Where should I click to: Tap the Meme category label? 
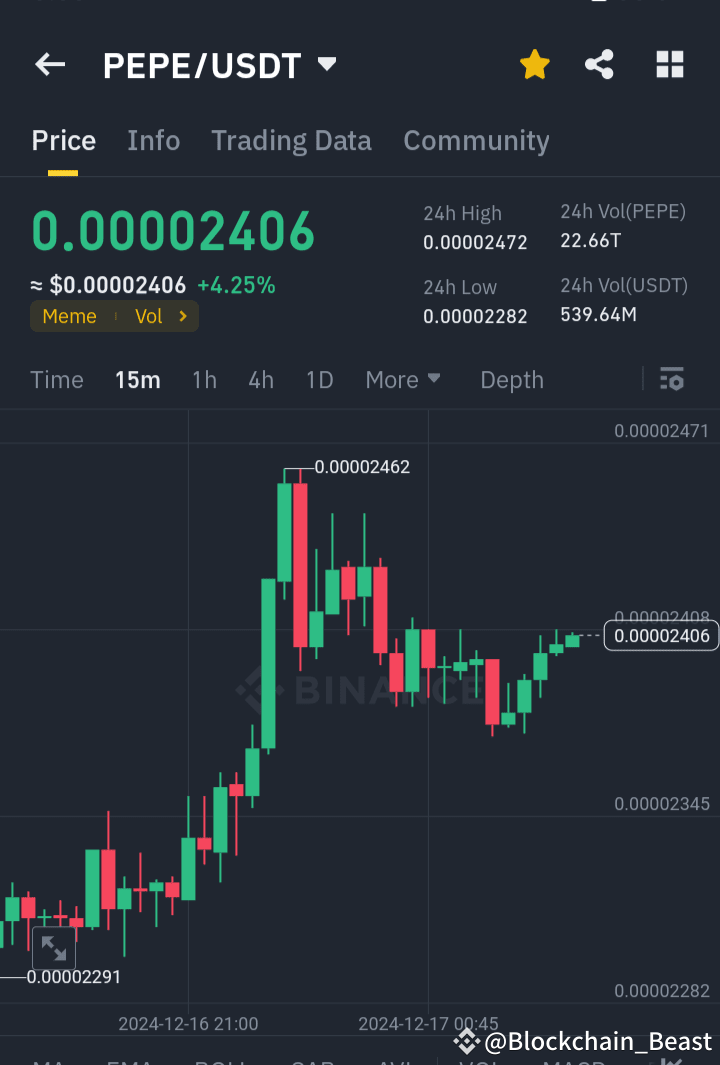tap(69, 316)
